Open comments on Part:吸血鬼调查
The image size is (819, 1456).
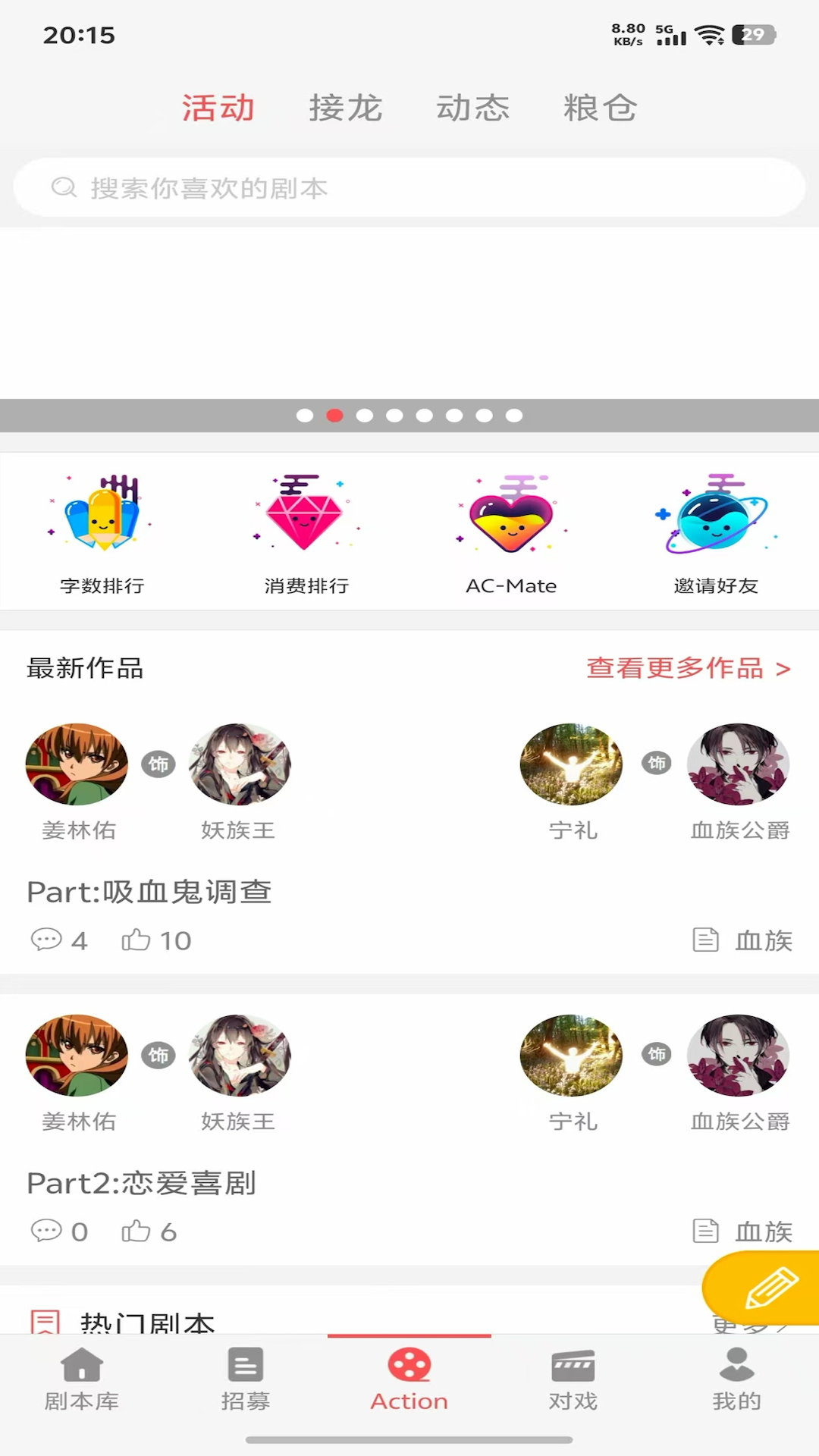pos(59,940)
